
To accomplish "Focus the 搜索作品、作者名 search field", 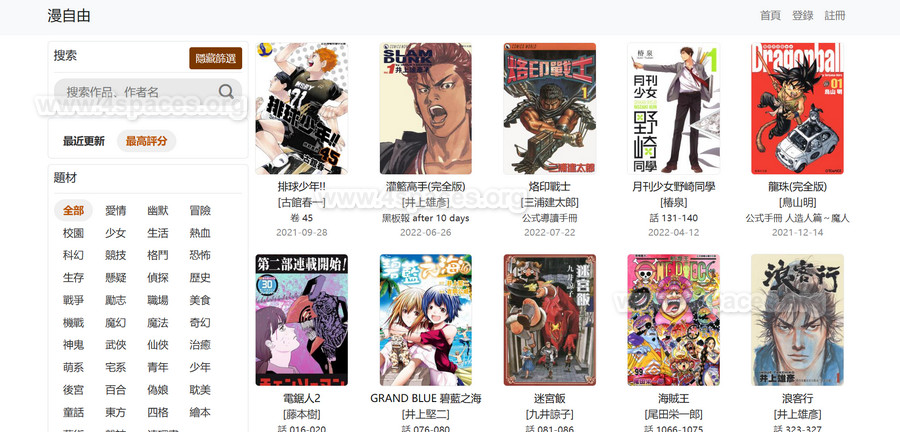I will click(x=135, y=92).
